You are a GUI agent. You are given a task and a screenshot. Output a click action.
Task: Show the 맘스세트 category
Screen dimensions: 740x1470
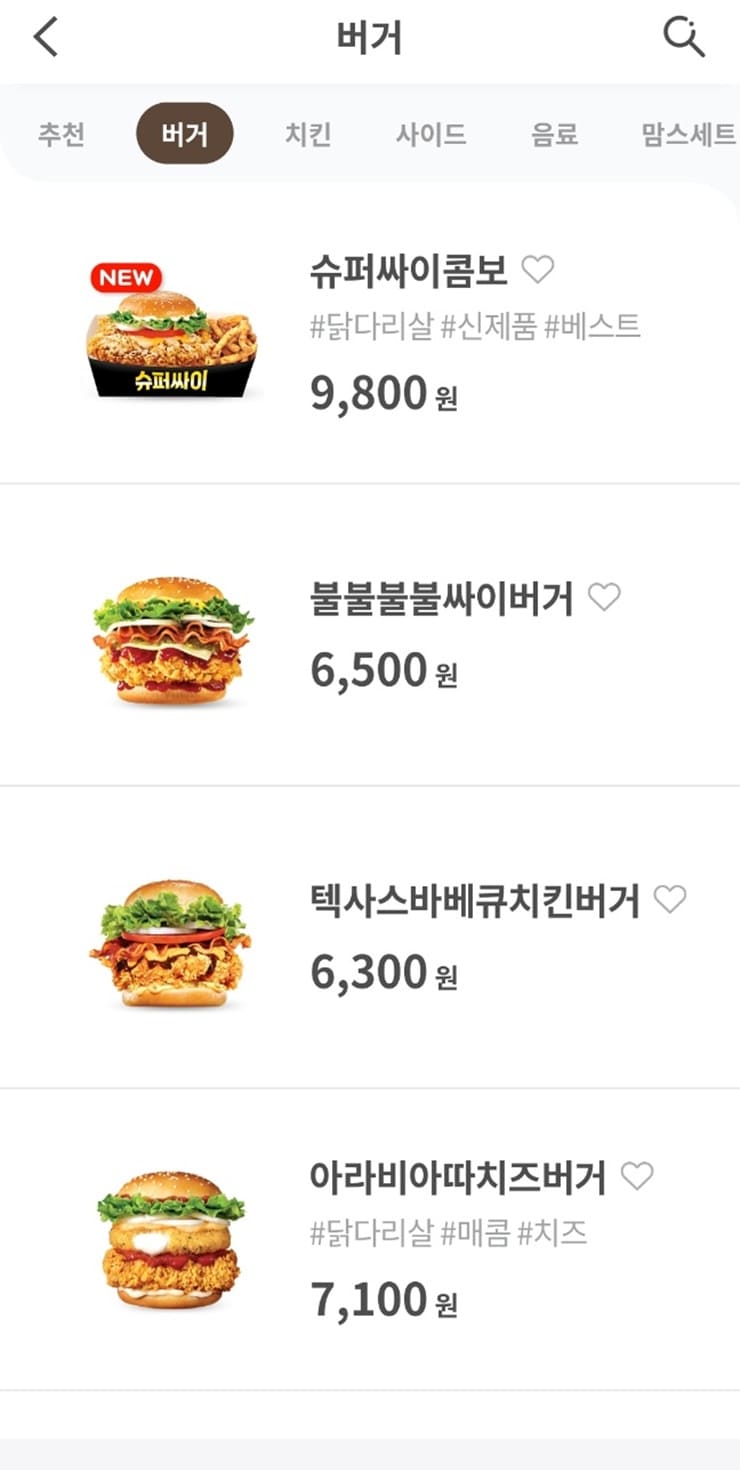688,134
